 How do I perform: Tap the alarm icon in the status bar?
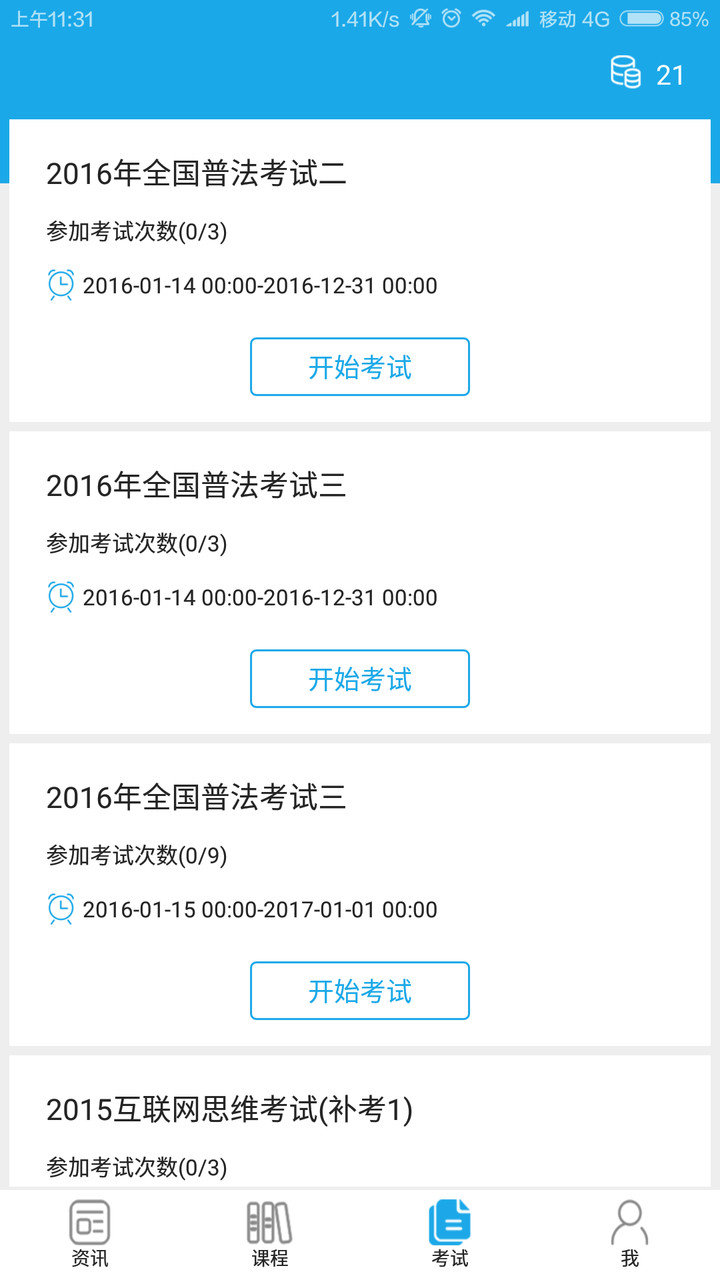point(452,17)
